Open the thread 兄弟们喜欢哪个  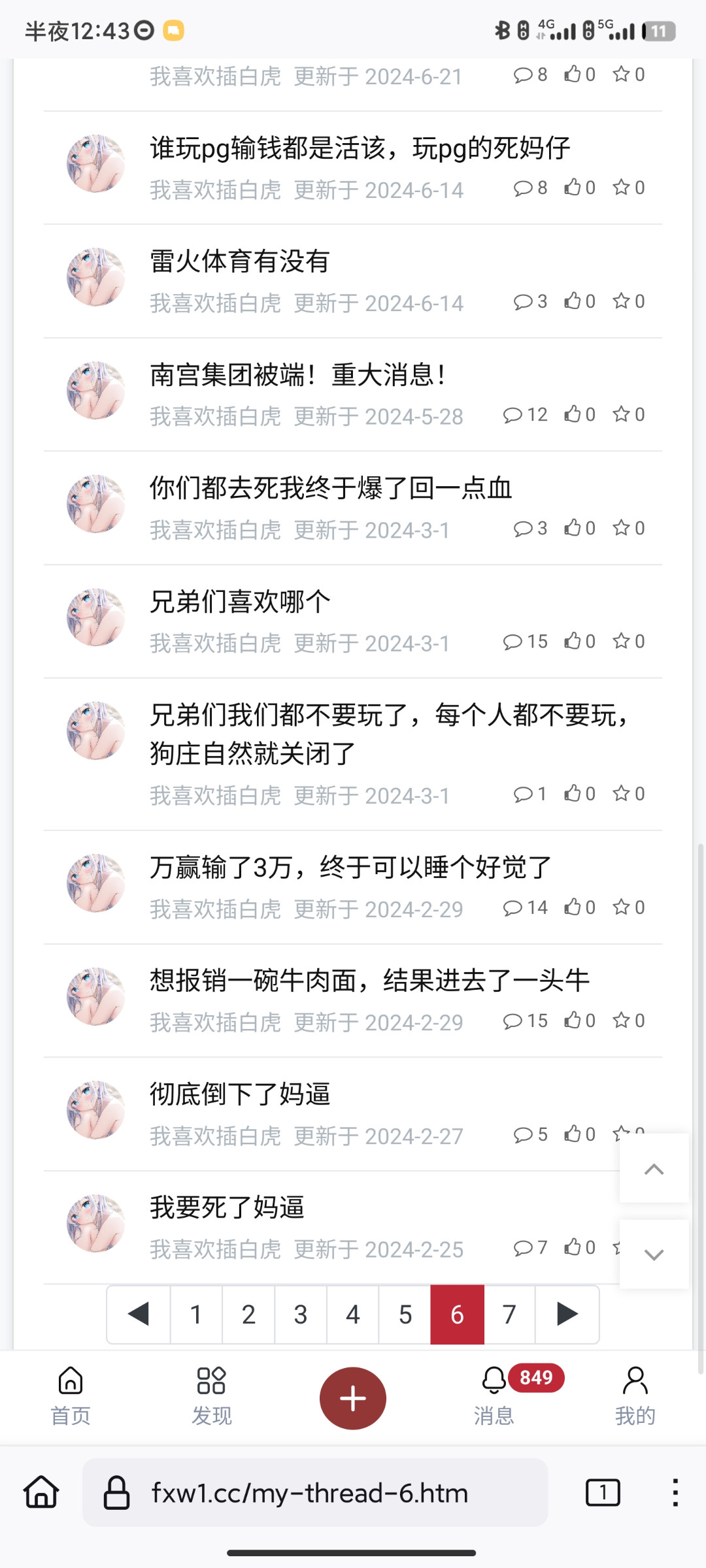pyautogui.click(x=240, y=602)
